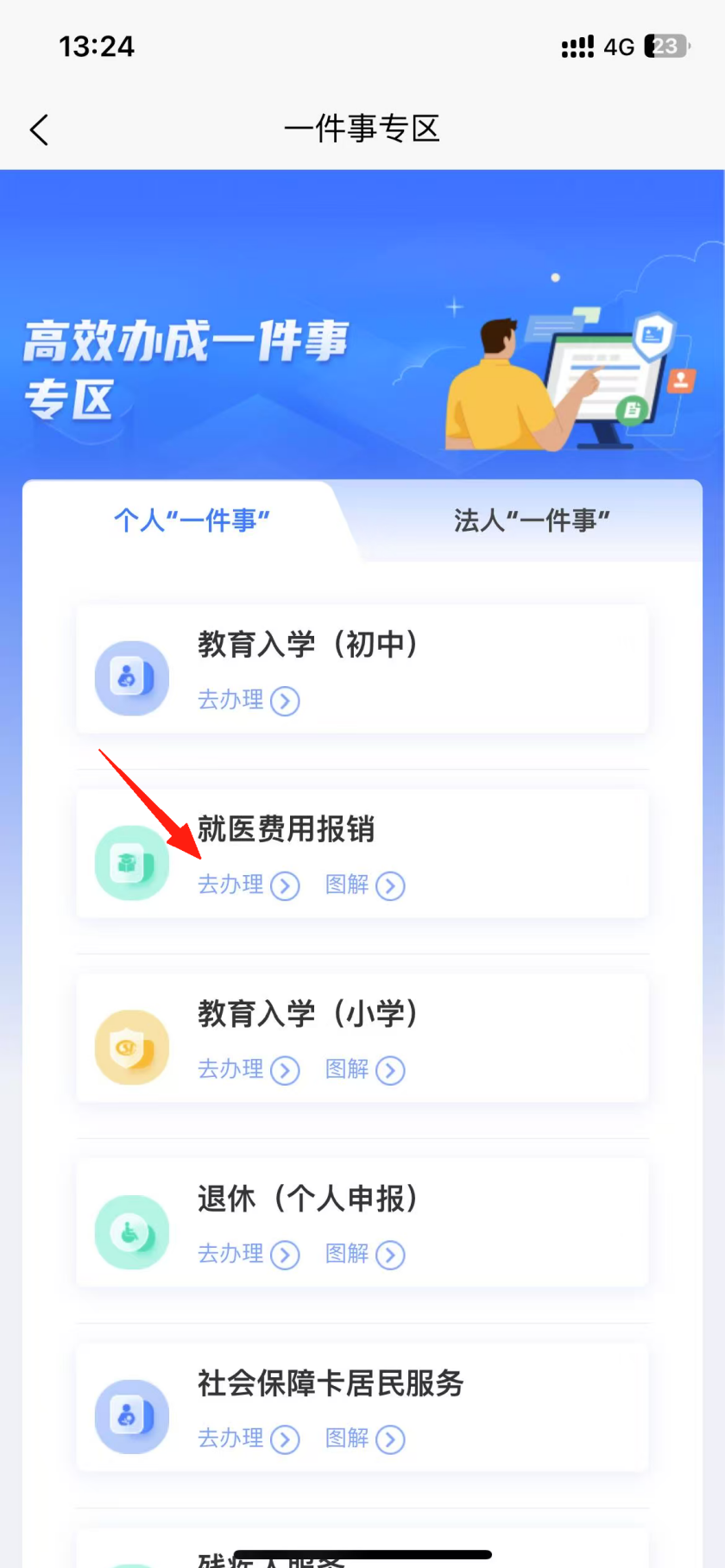Tap 去办理 for 教育入学（小学）
This screenshot has width=725, height=1568.
[x=248, y=1069]
